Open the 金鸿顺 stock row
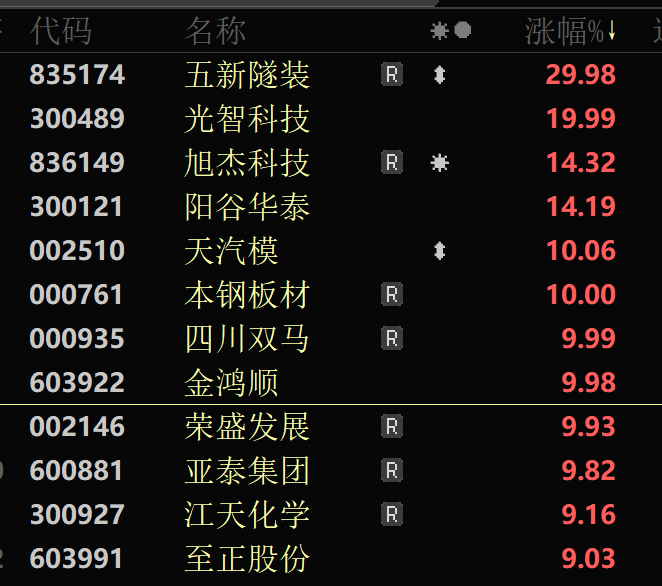662x586 pixels. click(x=231, y=383)
